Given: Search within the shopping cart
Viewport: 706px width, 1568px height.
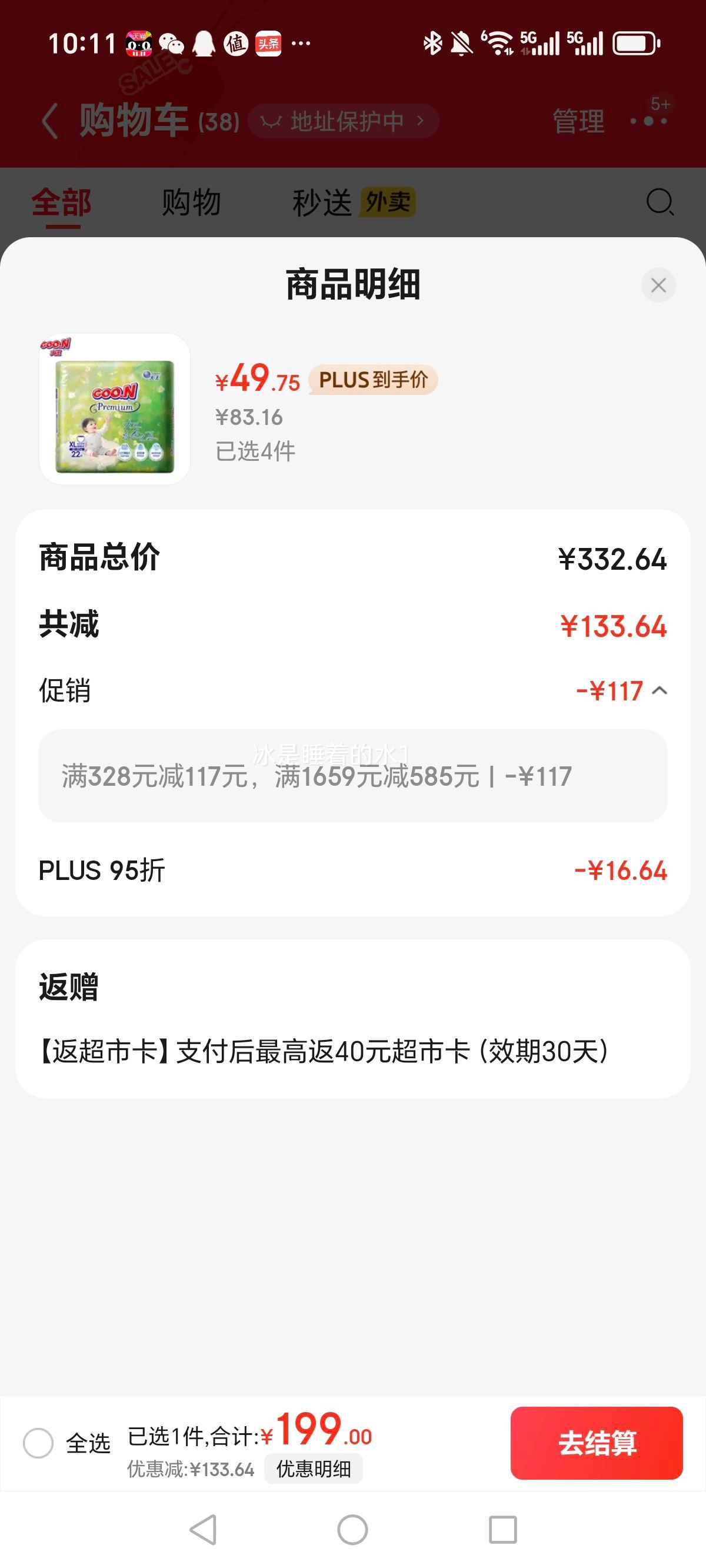Looking at the screenshot, I should tap(660, 202).
